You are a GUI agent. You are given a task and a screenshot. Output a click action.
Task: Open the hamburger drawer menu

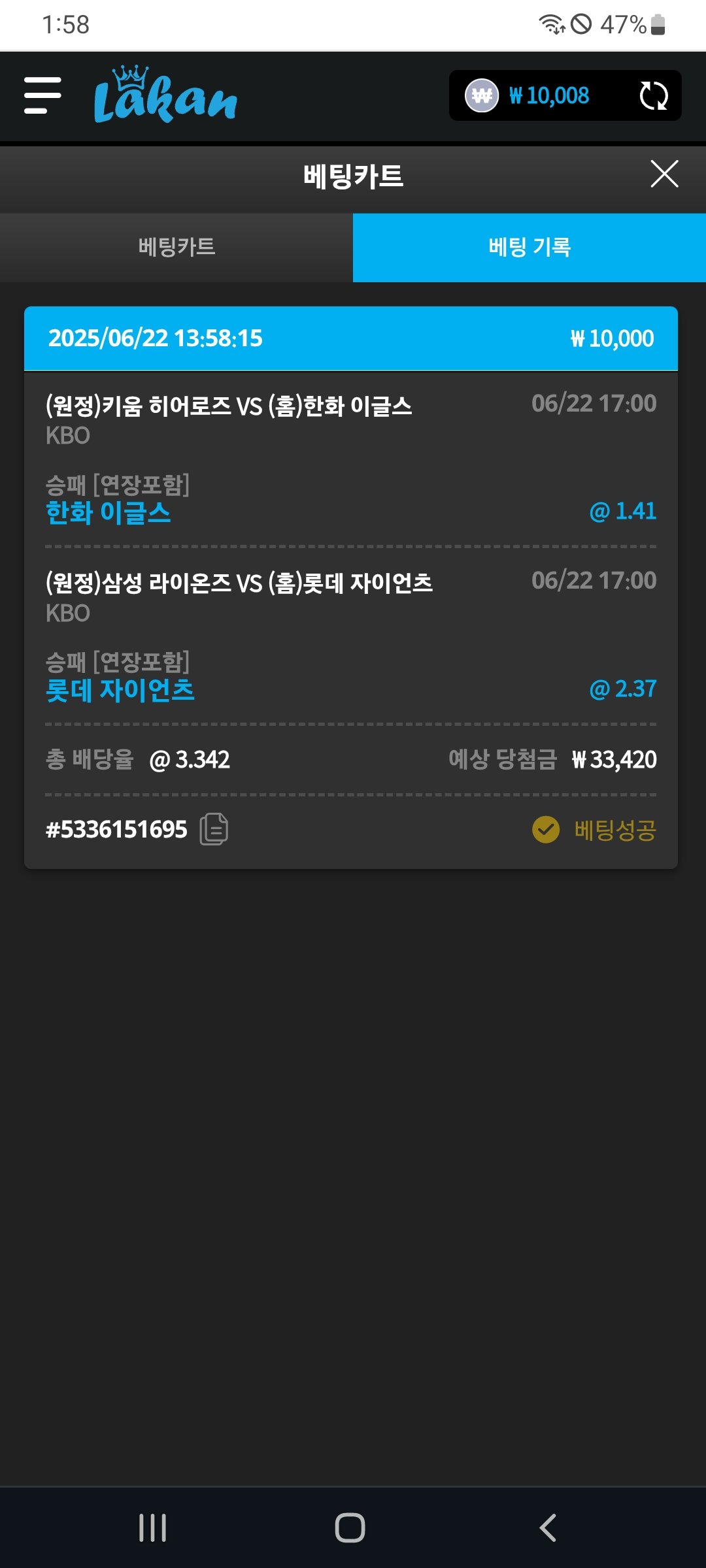tap(42, 95)
